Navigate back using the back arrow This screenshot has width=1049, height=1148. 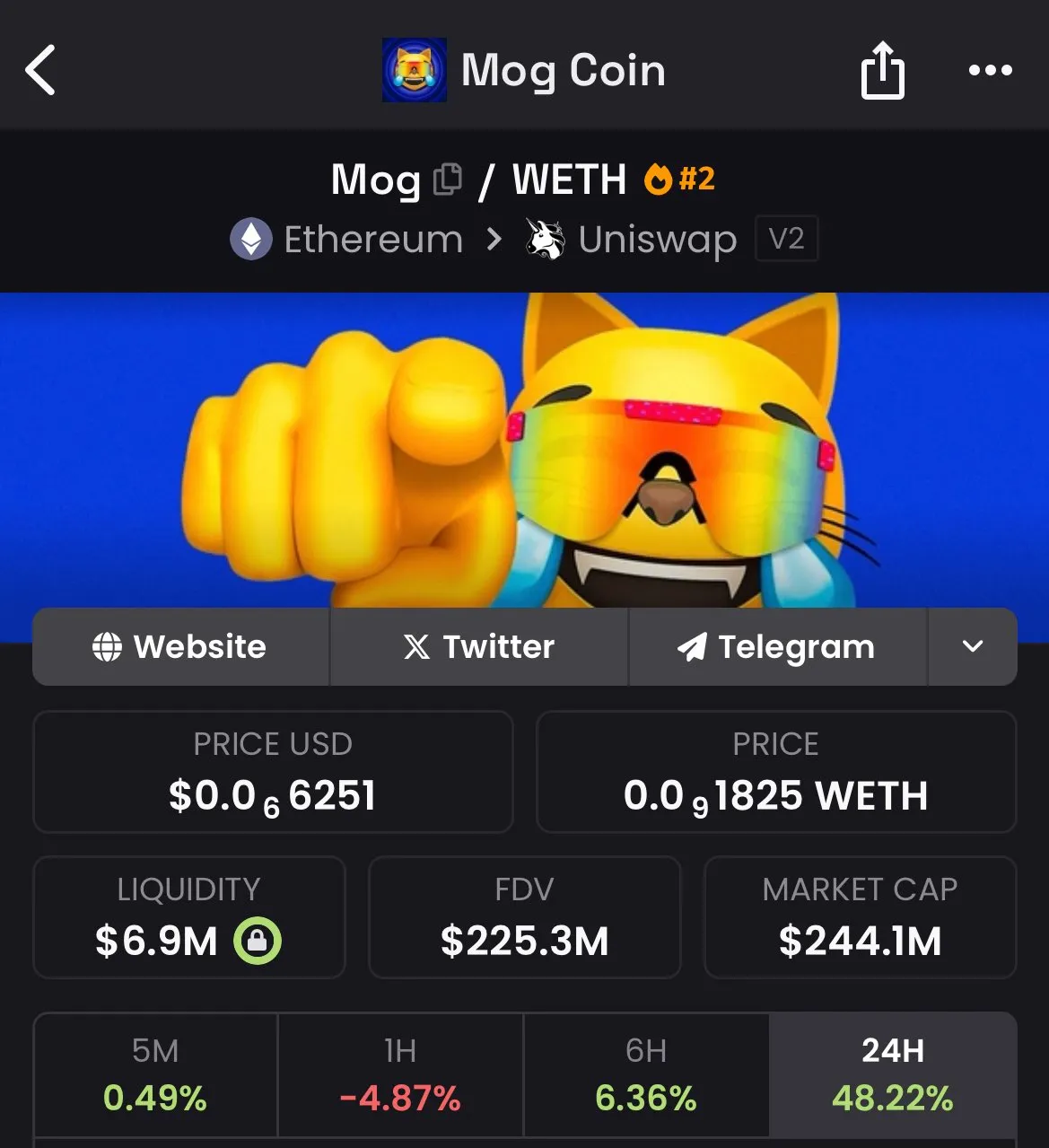tap(40, 70)
